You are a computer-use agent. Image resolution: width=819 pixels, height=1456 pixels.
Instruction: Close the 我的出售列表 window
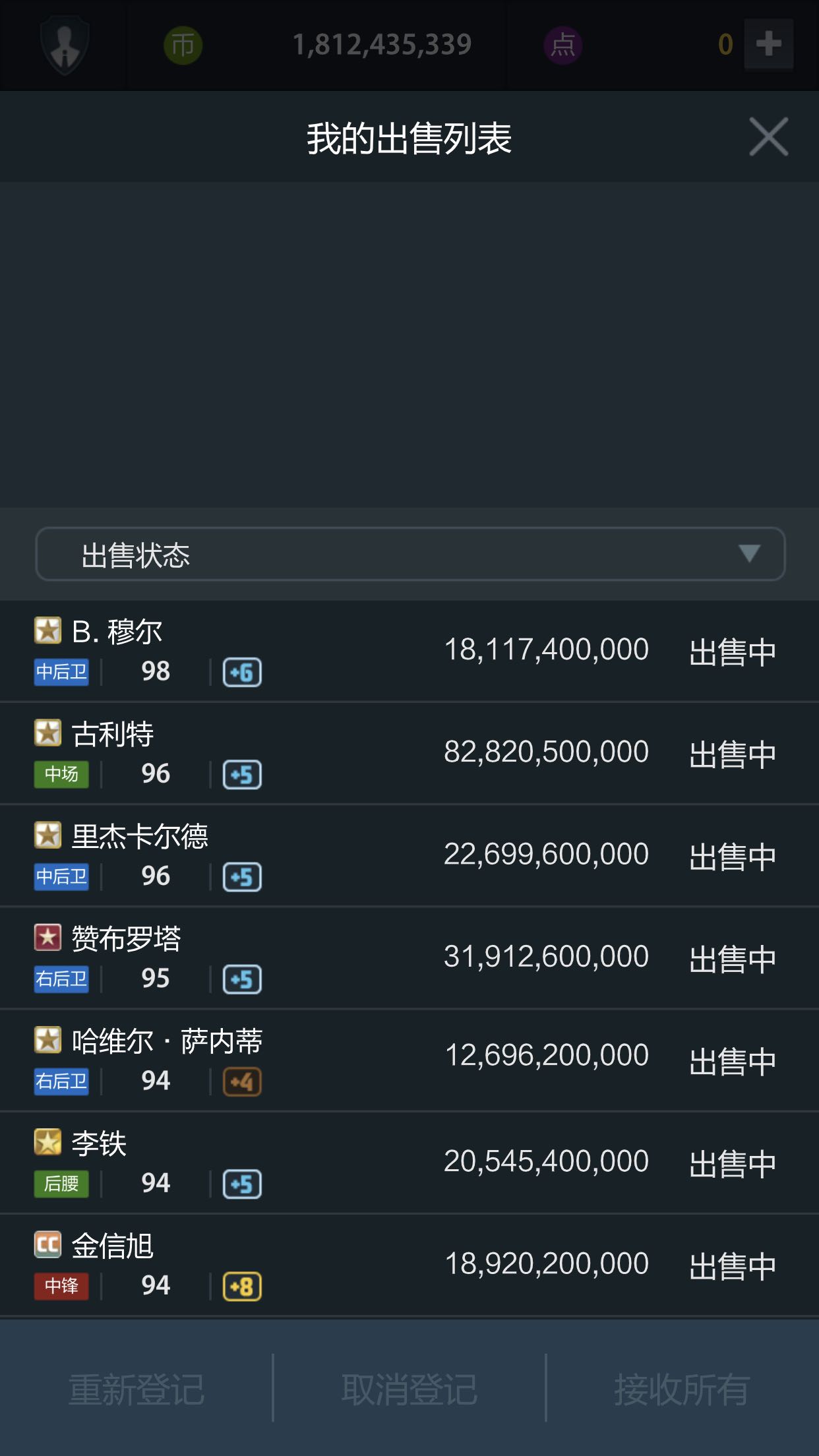[768, 137]
